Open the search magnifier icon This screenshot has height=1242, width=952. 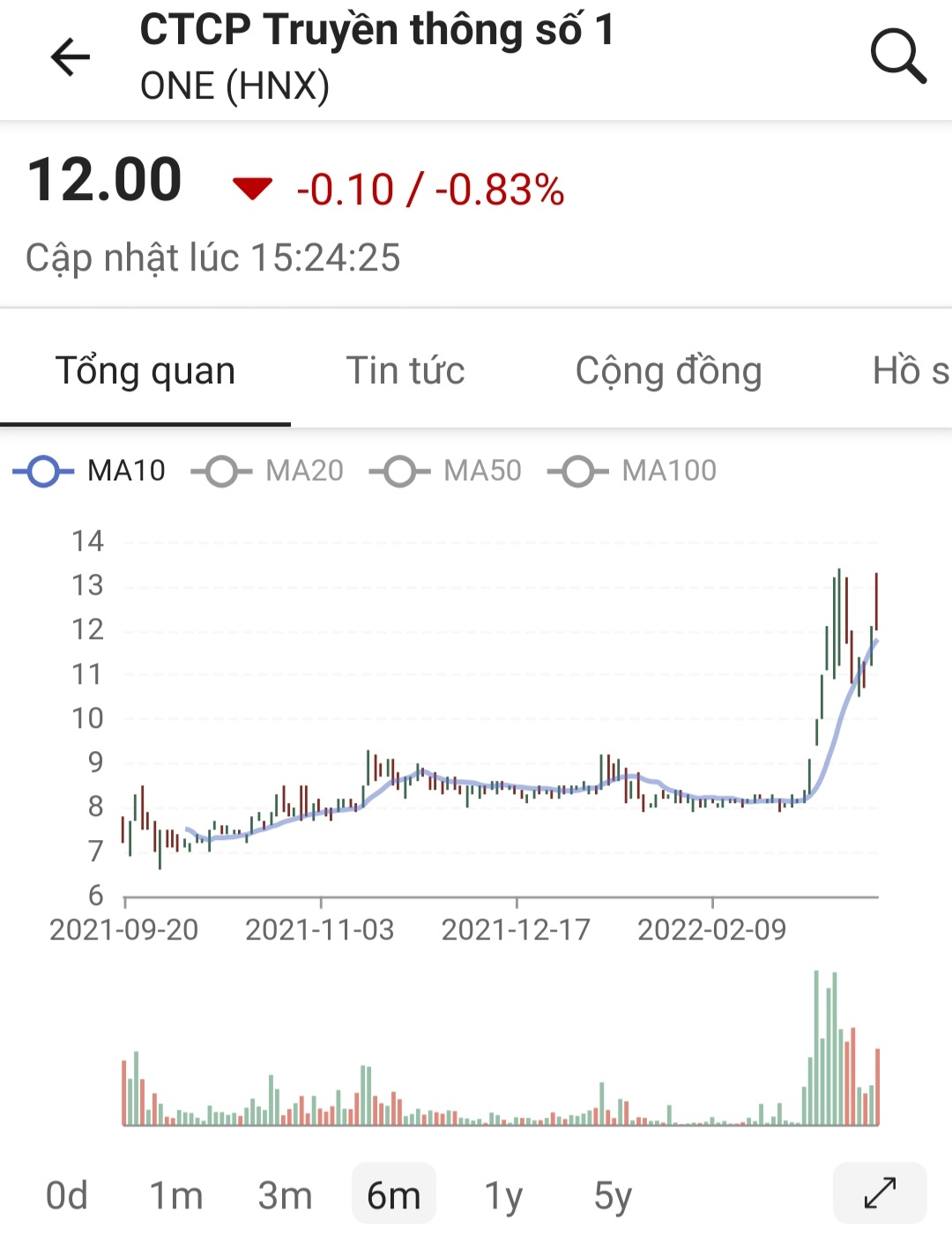(x=897, y=56)
